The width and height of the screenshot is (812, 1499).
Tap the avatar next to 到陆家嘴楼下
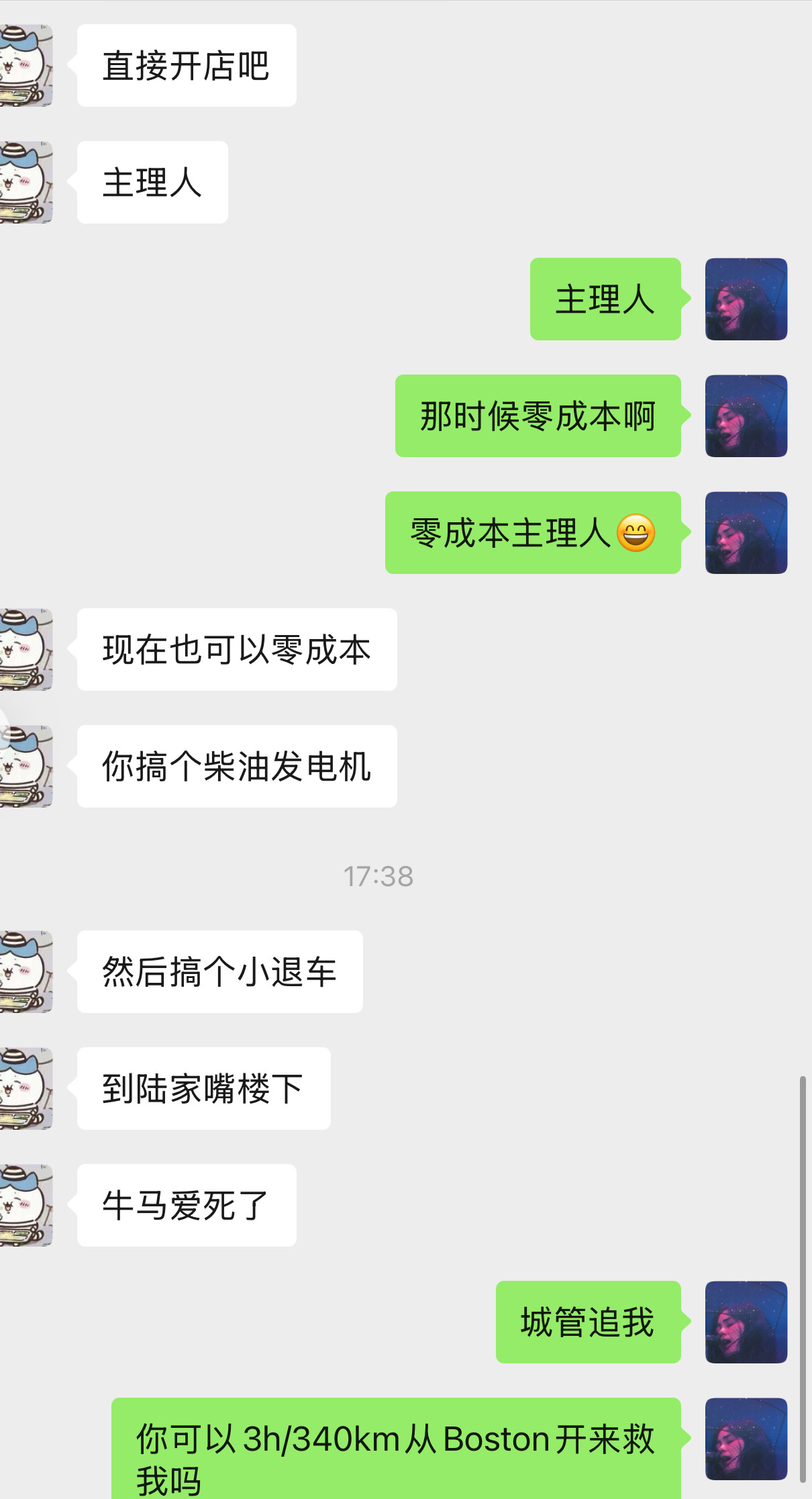pos(26,1088)
